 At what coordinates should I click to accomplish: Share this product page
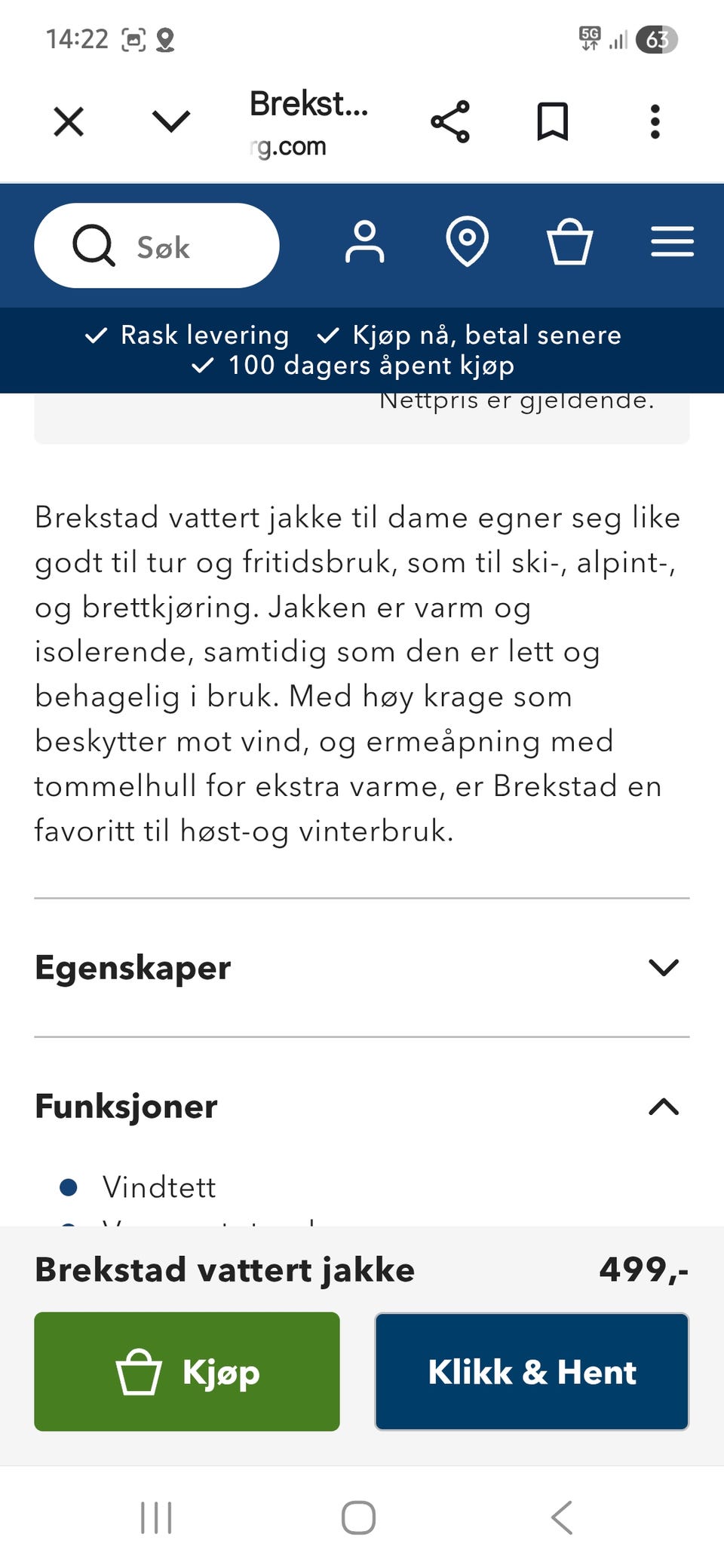point(448,121)
